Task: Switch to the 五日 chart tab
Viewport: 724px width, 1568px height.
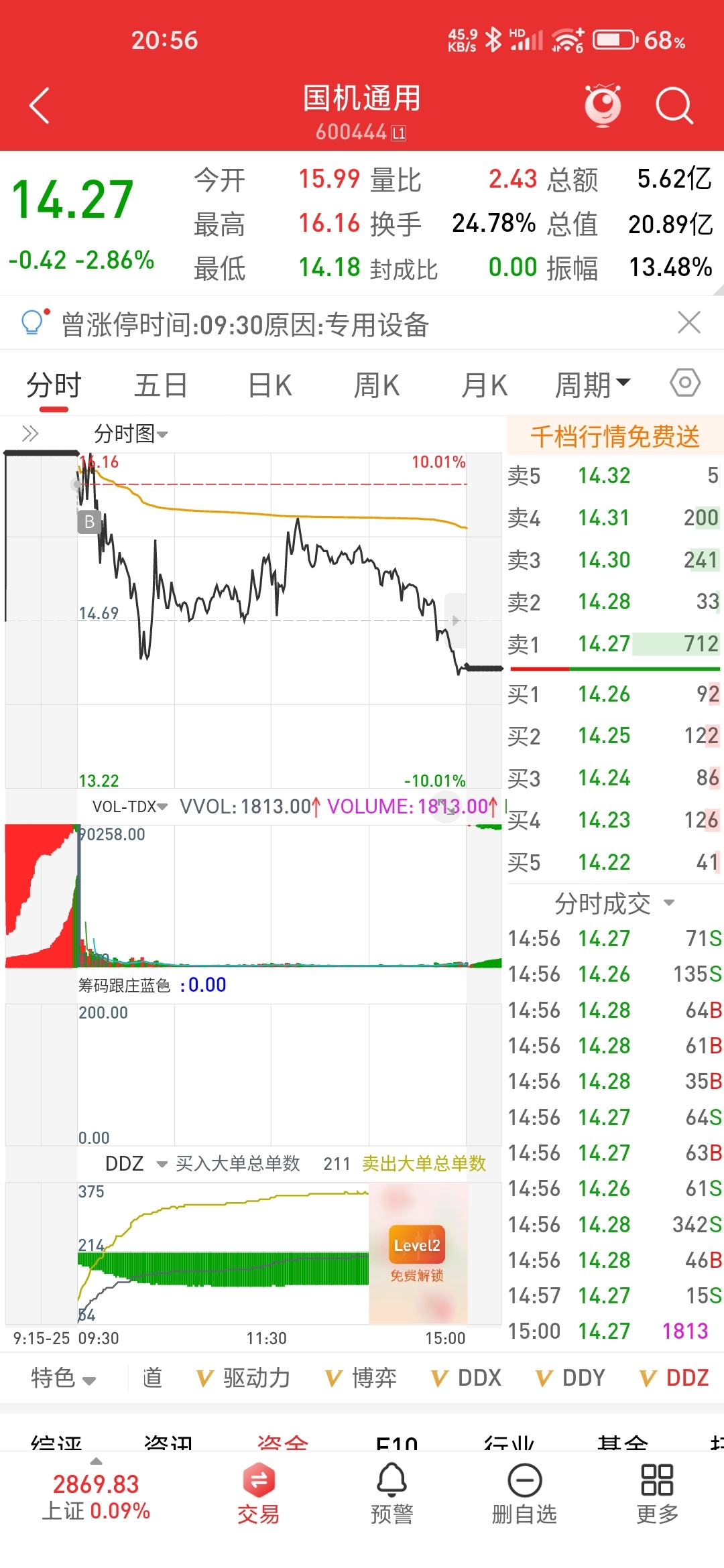Action: click(x=161, y=385)
